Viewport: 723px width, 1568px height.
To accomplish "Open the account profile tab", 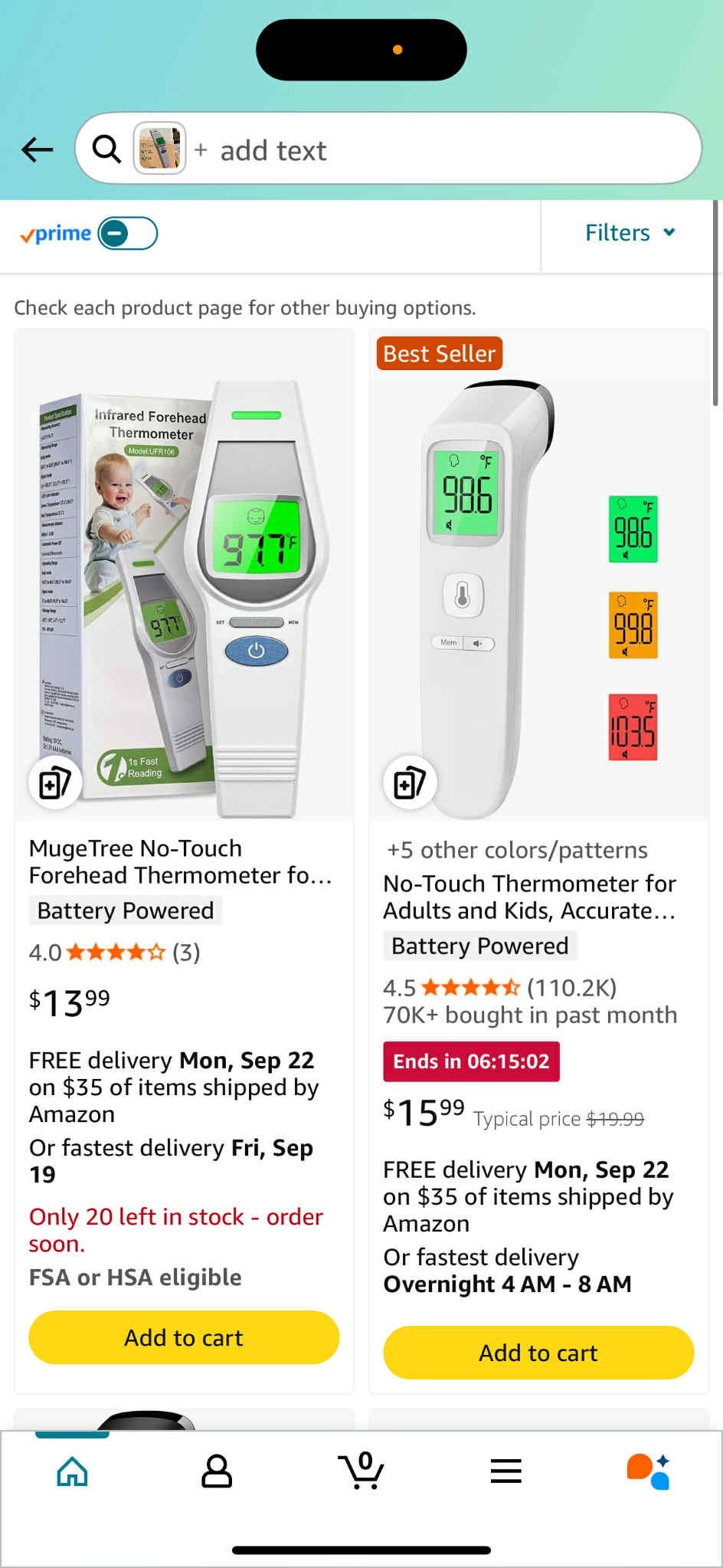I will pyautogui.click(x=217, y=1471).
